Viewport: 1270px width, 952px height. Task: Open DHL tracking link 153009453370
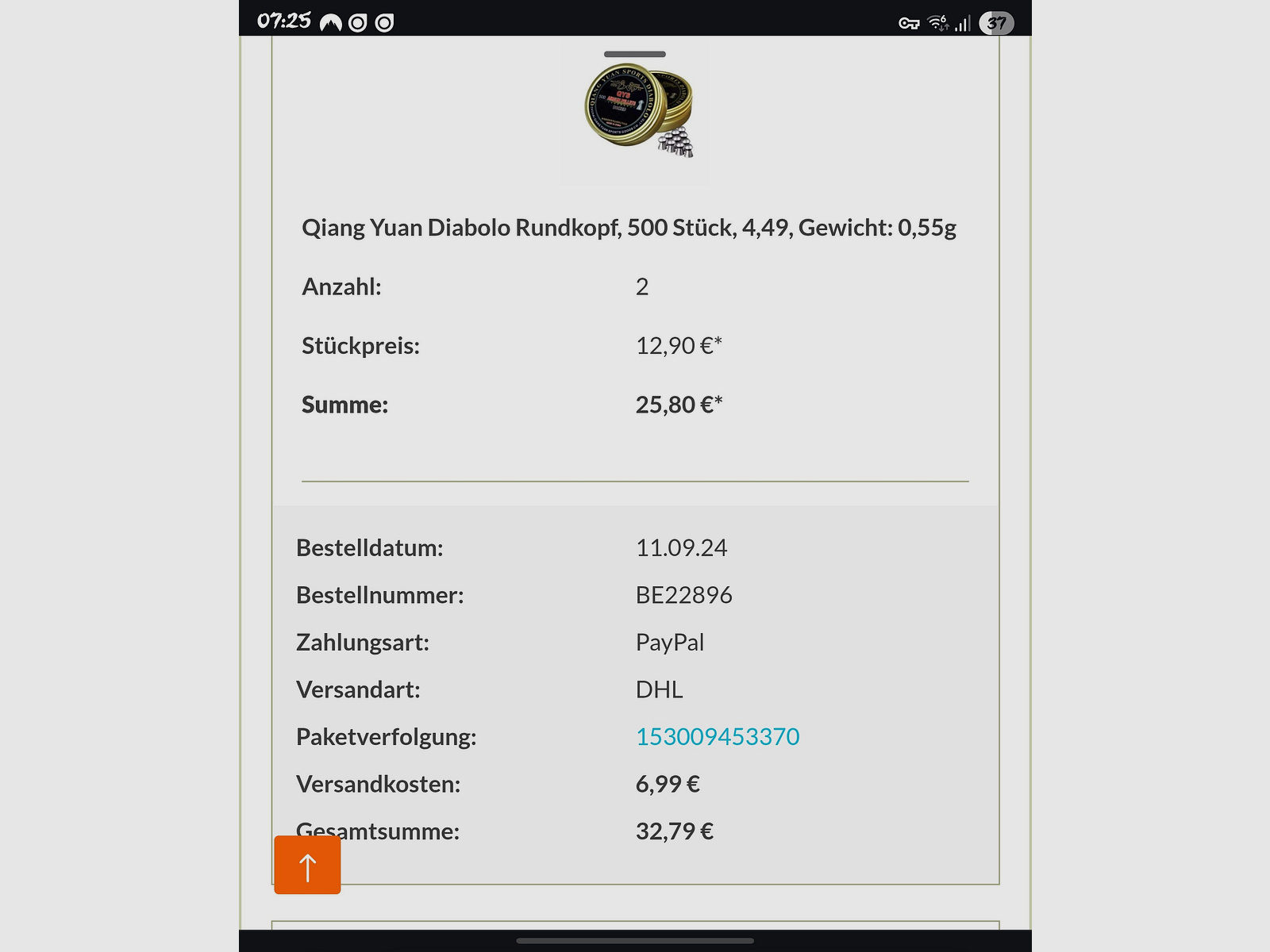(x=717, y=737)
